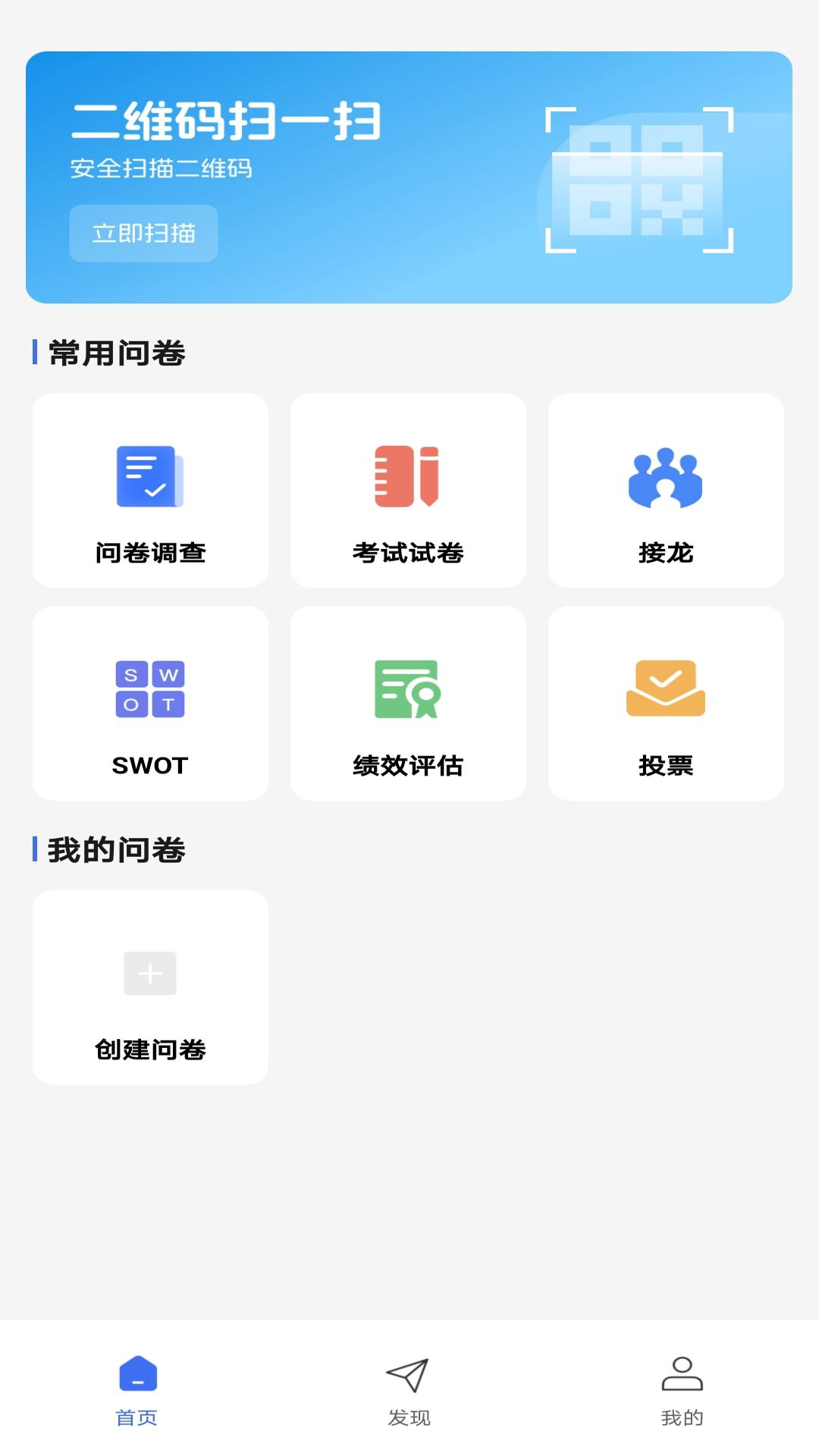Select the 问卷调查 survey icon
Screen dimensions: 819x1456
(149, 476)
